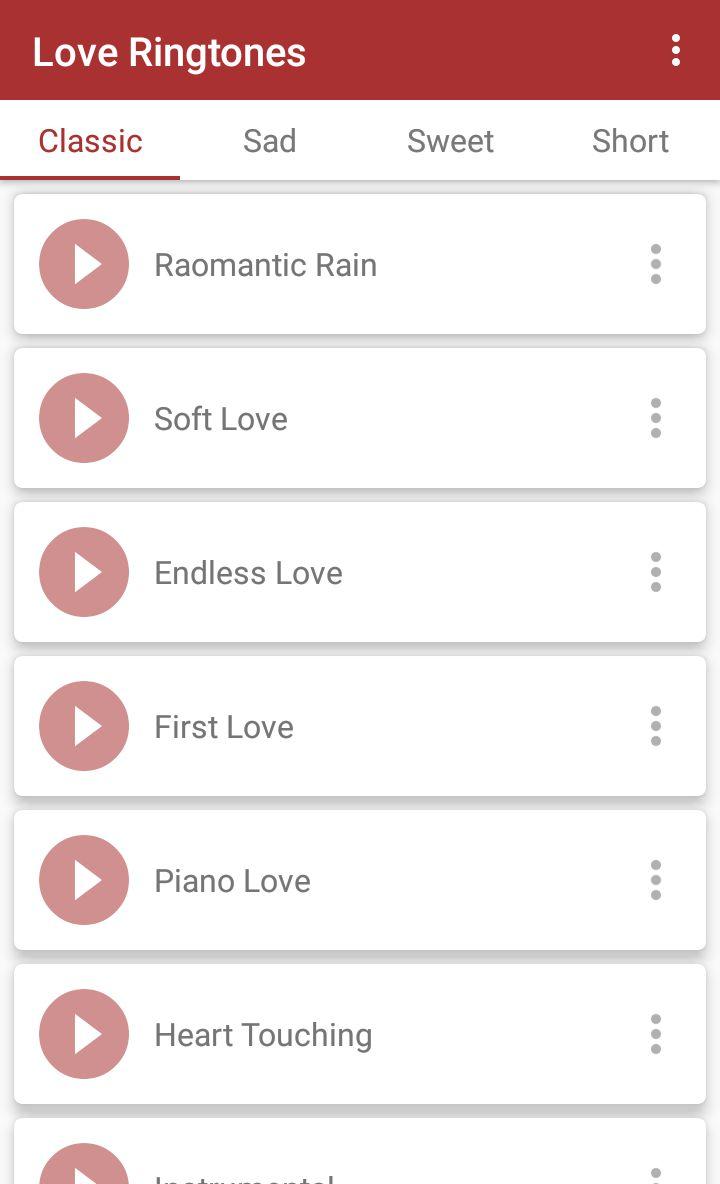Play the First Love ringtone
The width and height of the screenshot is (720, 1184).
(84, 726)
